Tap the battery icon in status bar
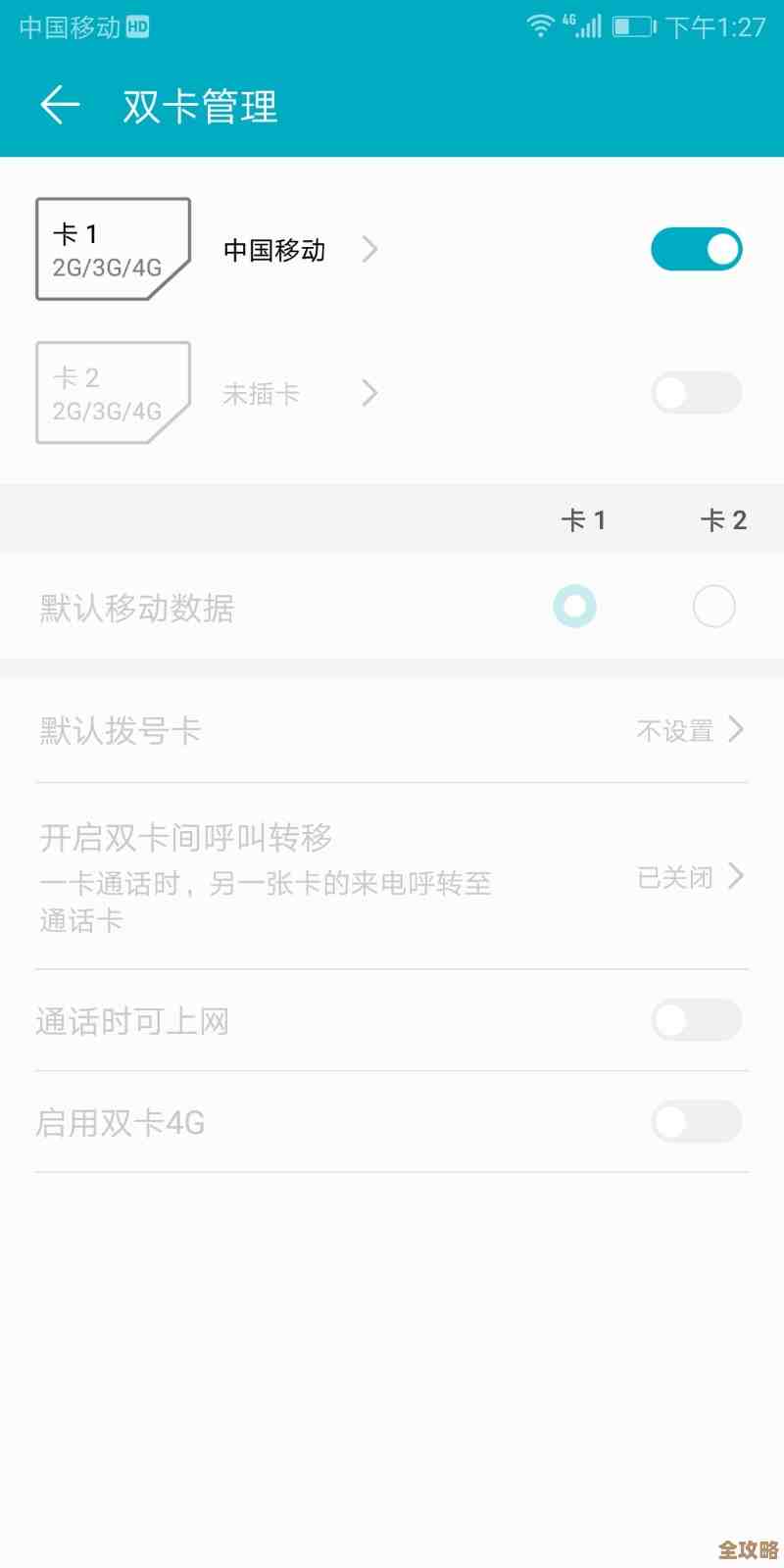This screenshot has width=784, height=1568. tap(632, 26)
